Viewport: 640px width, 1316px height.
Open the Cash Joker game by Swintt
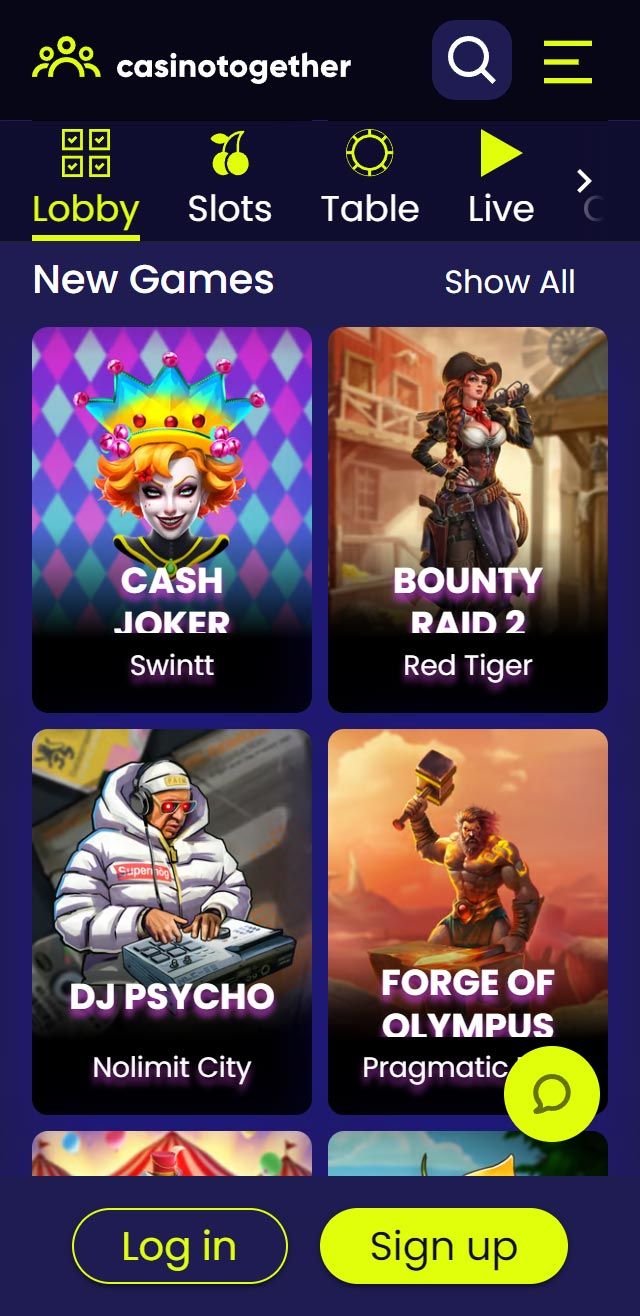tap(172, 518)
